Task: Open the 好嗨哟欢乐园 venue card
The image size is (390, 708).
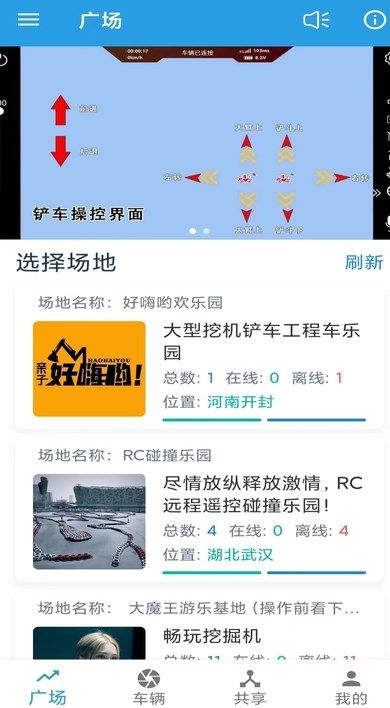Action: pos(199,357)
